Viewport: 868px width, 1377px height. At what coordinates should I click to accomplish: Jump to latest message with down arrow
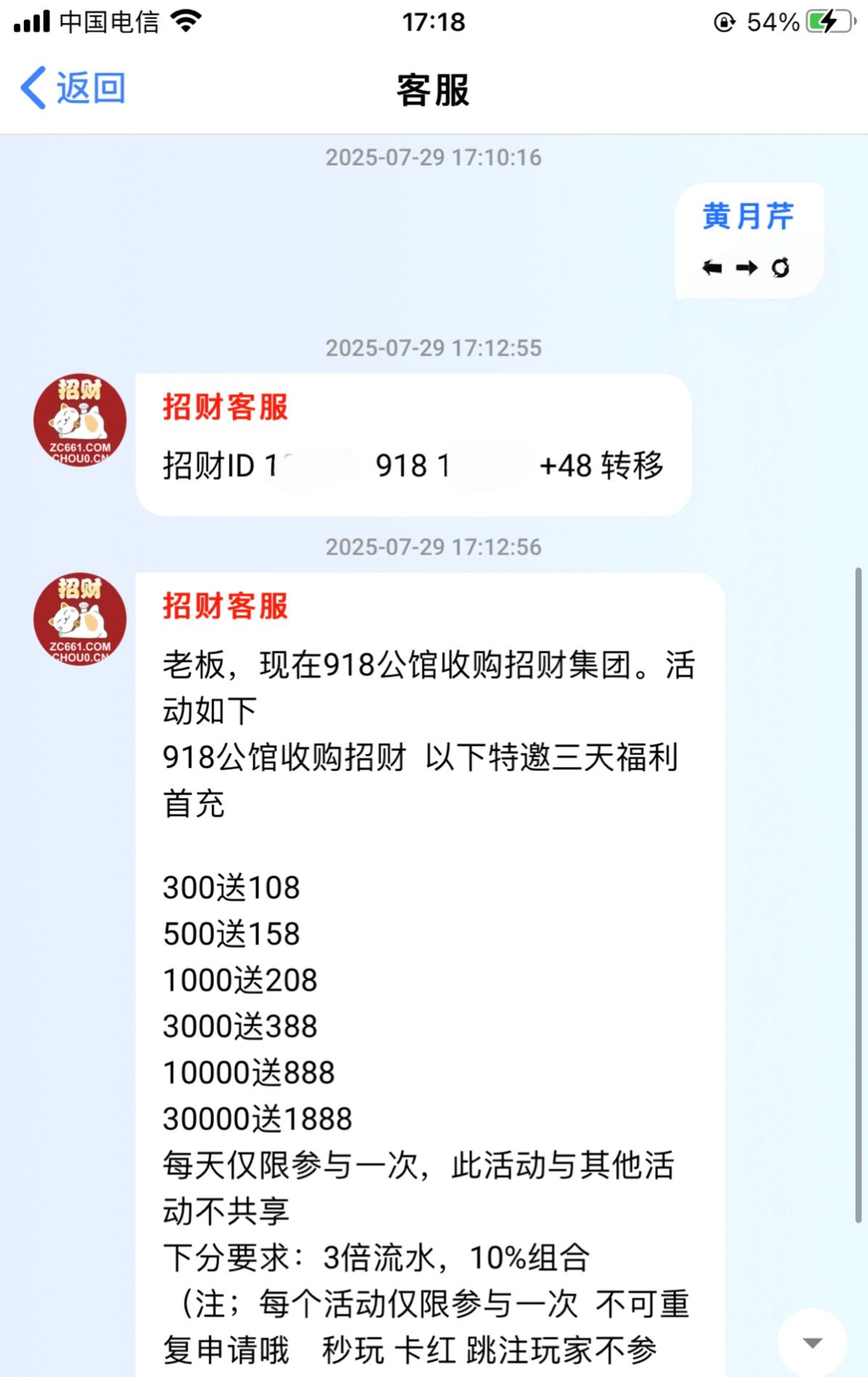coord(811,1342)
